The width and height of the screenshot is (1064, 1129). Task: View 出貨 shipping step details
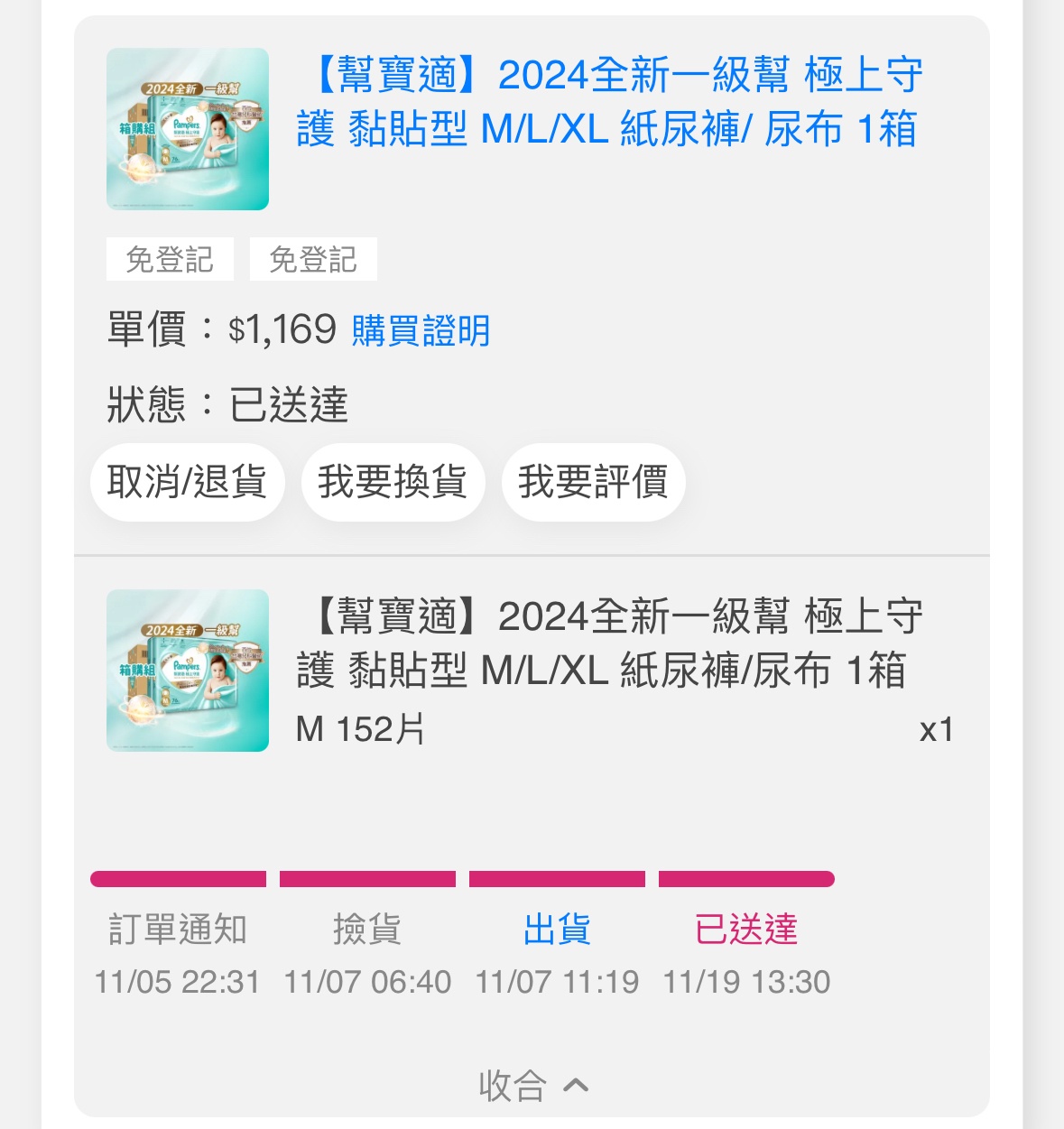tap(557, 929)
